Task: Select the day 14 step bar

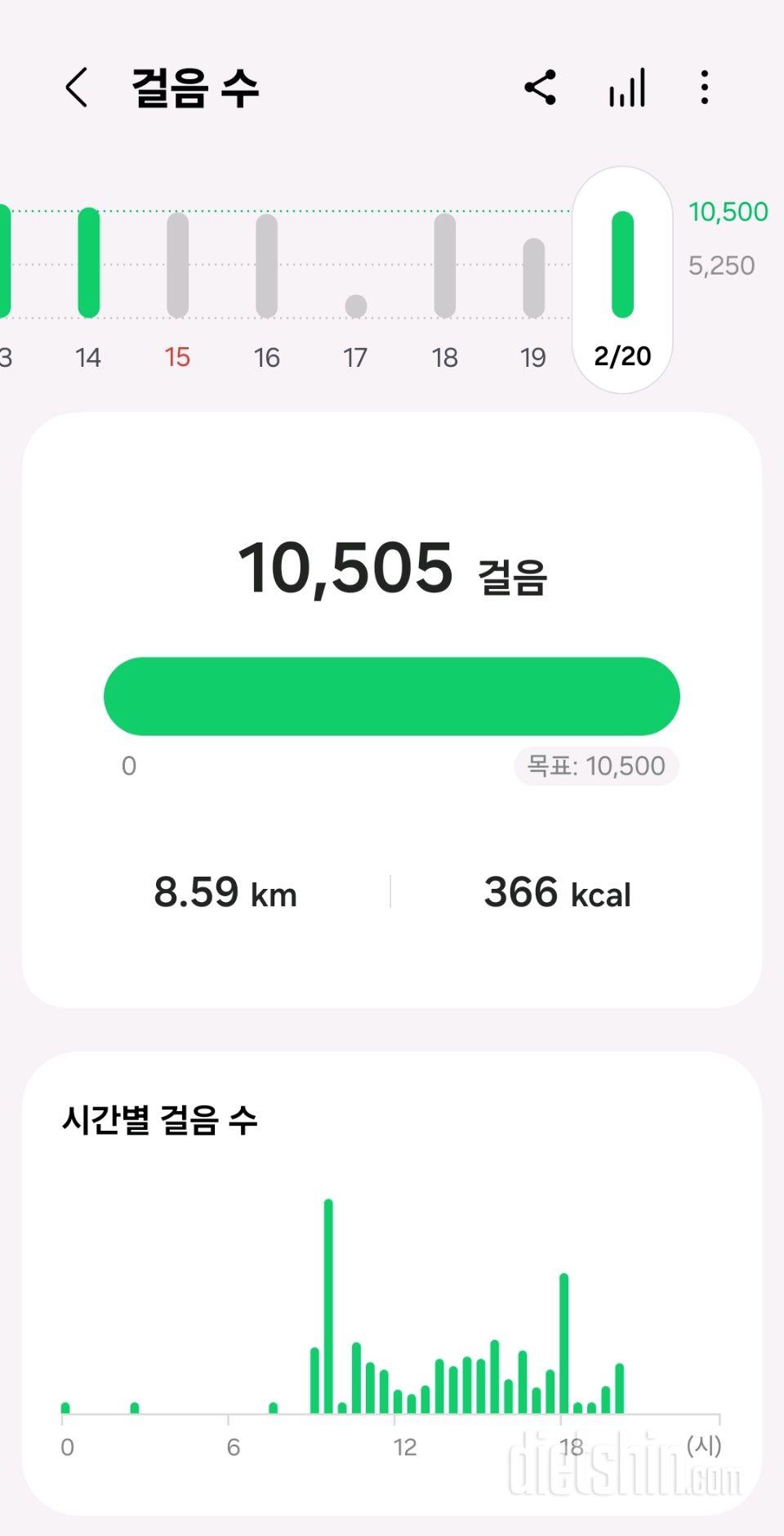Action: point(88,264)
